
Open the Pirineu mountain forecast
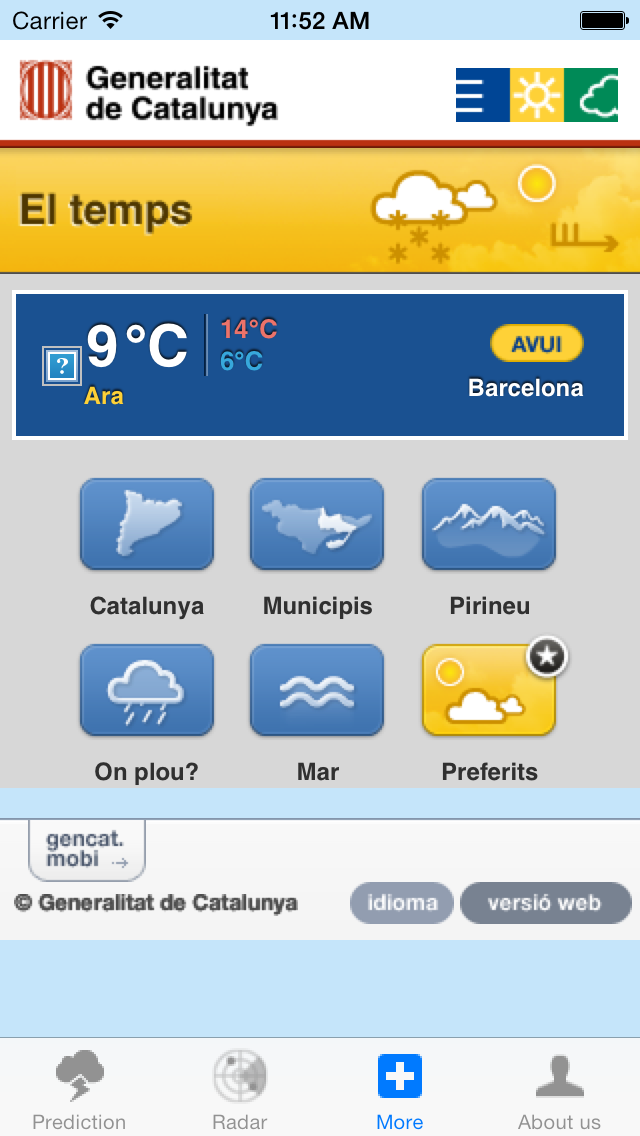(x=489, y=524)
